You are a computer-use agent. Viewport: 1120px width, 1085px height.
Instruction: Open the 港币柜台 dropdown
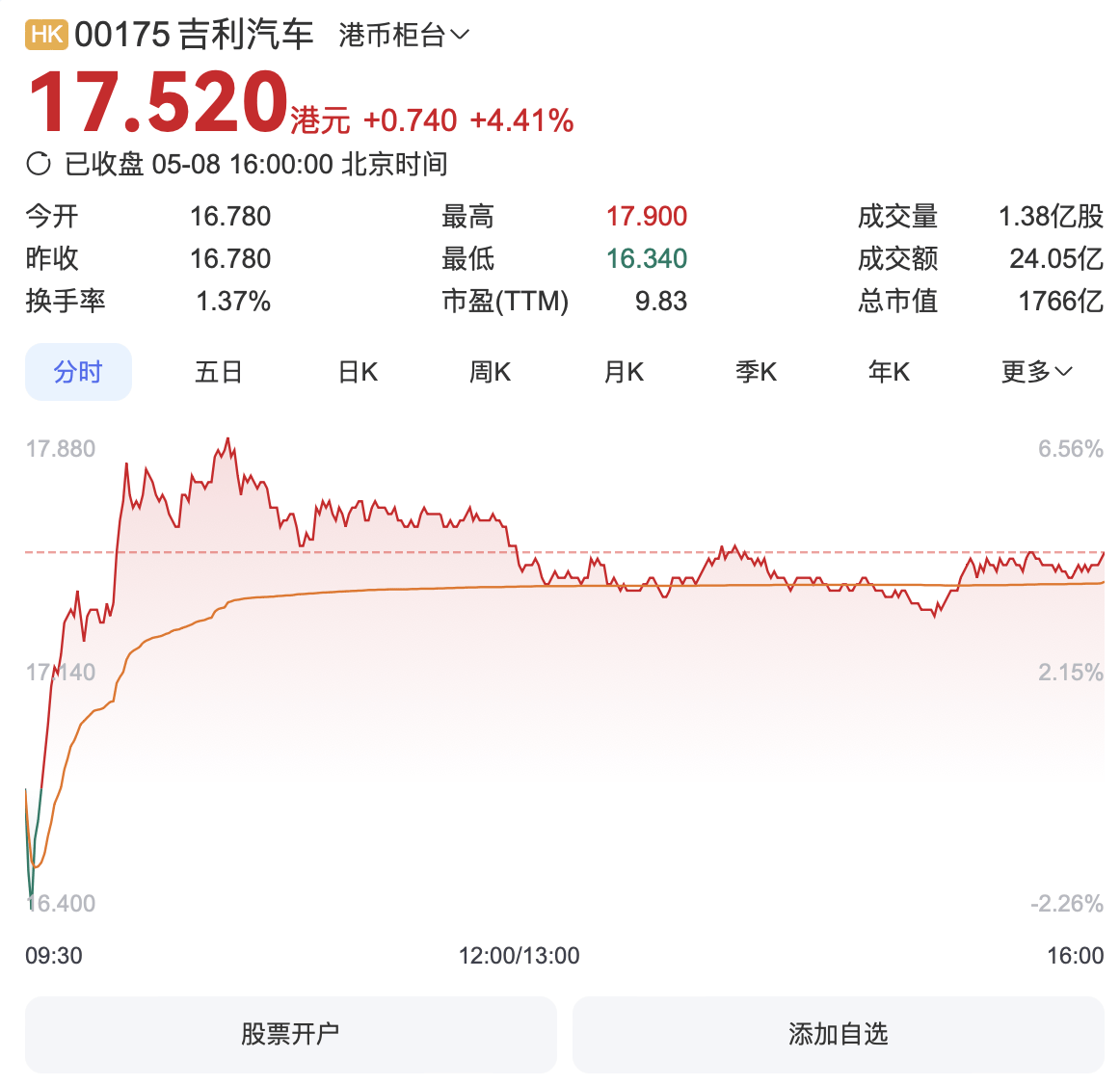tap(404, 36)
